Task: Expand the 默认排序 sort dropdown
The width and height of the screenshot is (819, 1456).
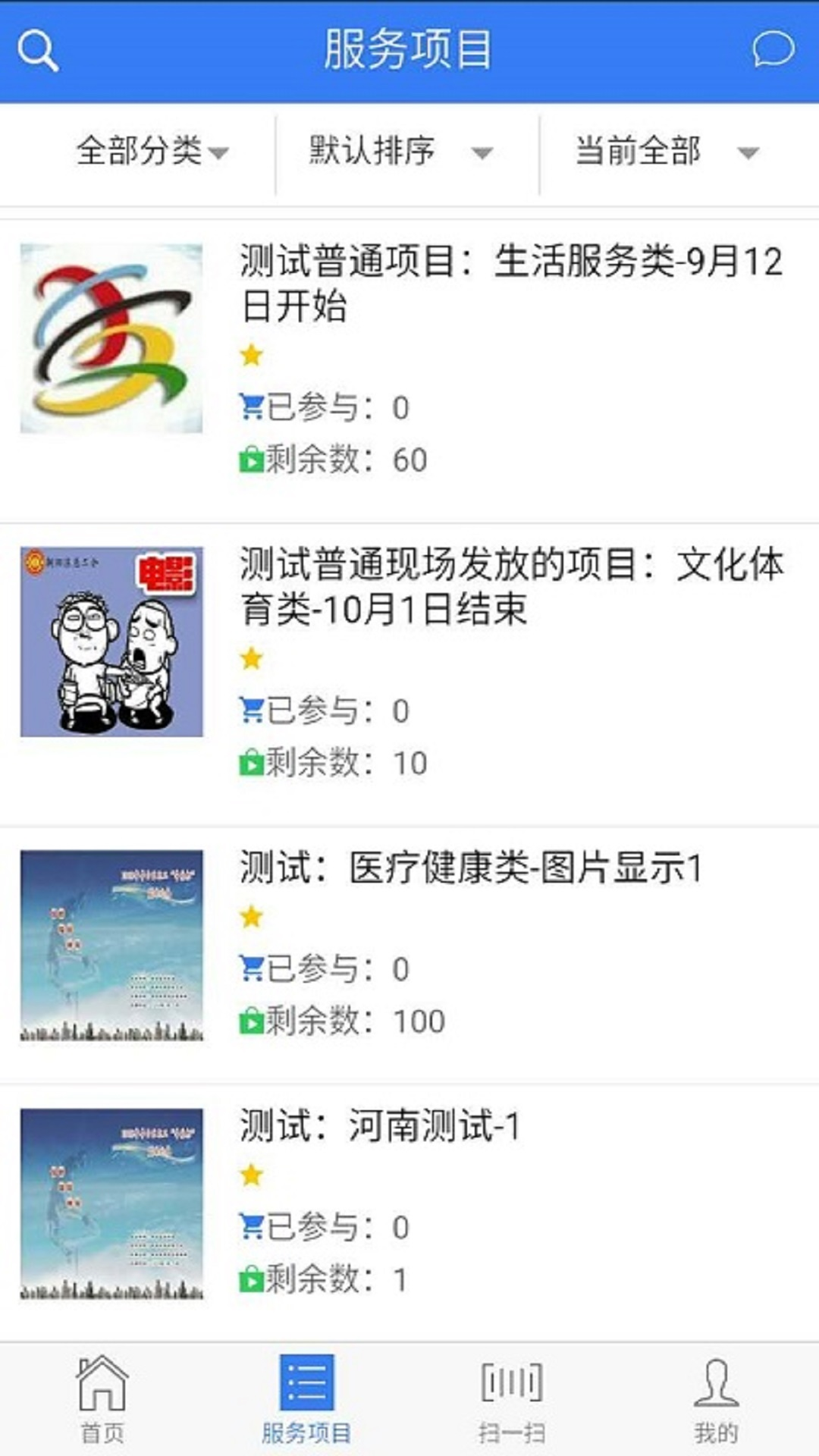Action: click(400, 151)
